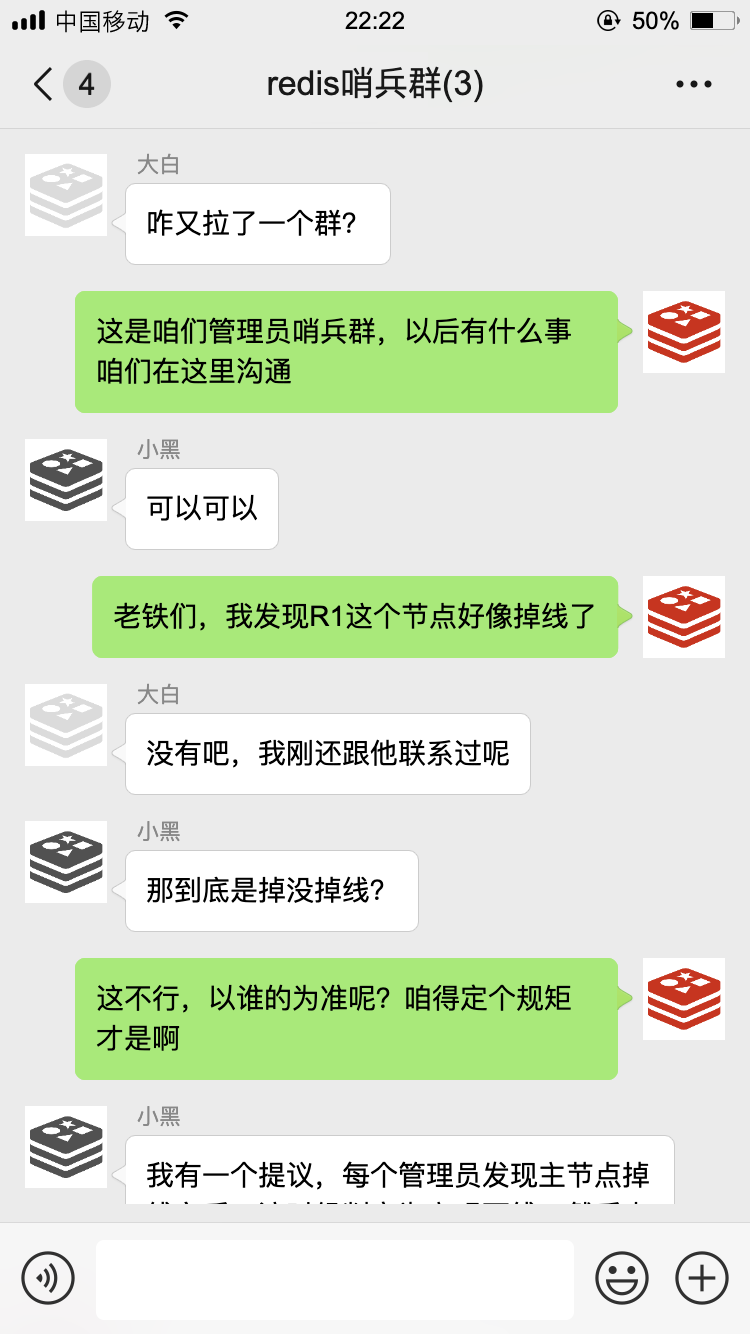The height and width of the screenshot is (1334, 750).
Task: Open the group chat overflow menu
Action: coord(693,84)
